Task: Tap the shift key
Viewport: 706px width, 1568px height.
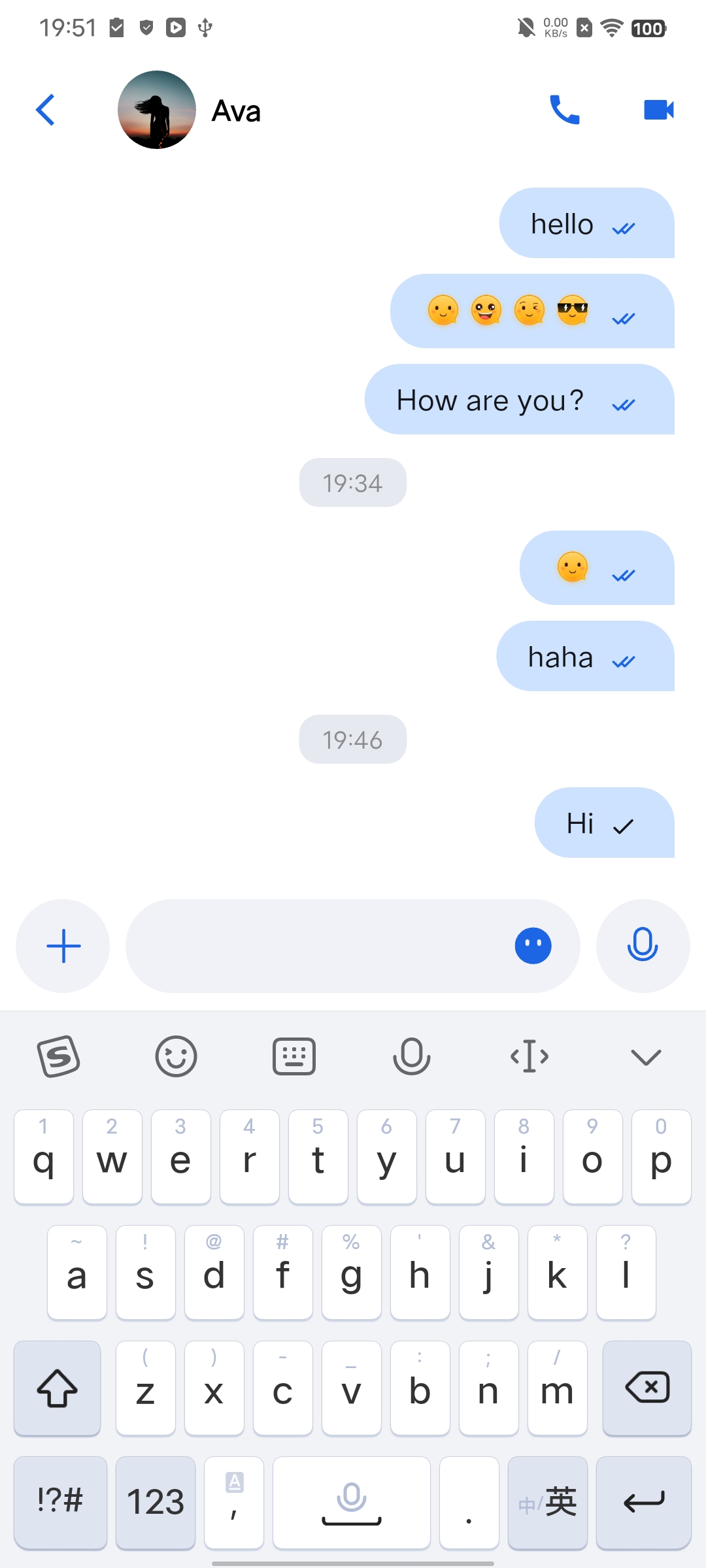Action: coord(58,1388)
